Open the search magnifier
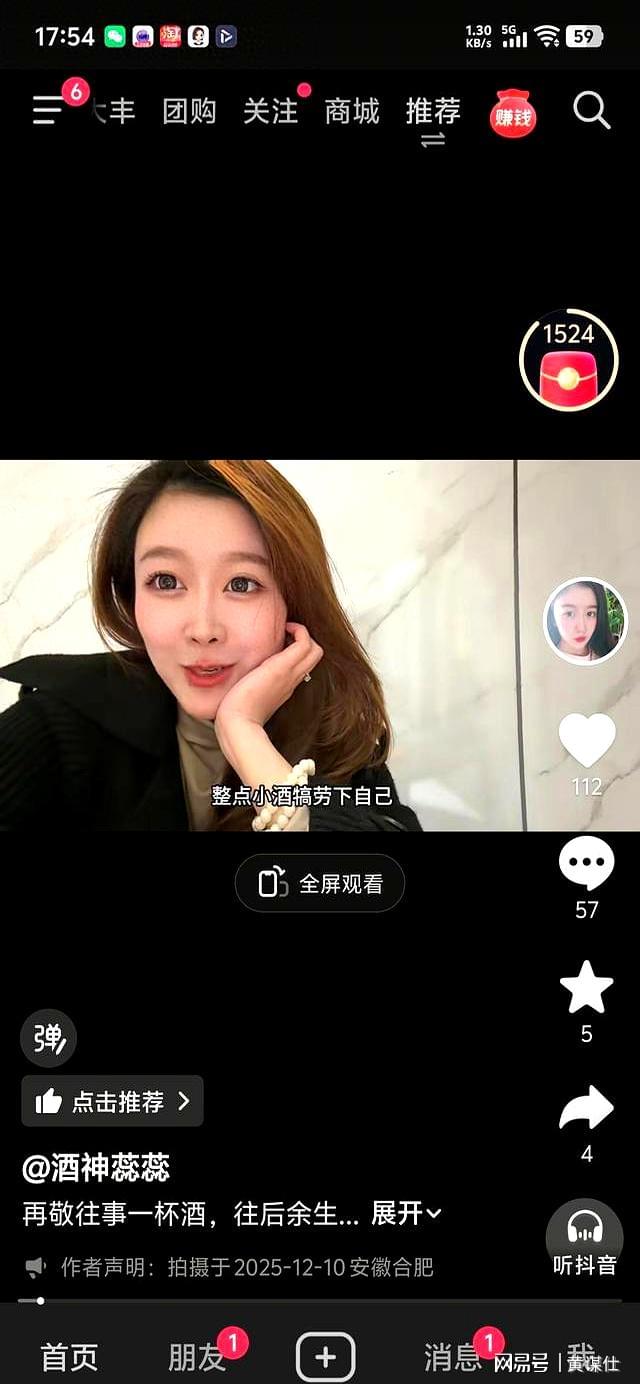Viewport: 640px width, 1384px height. click(591, 111)
